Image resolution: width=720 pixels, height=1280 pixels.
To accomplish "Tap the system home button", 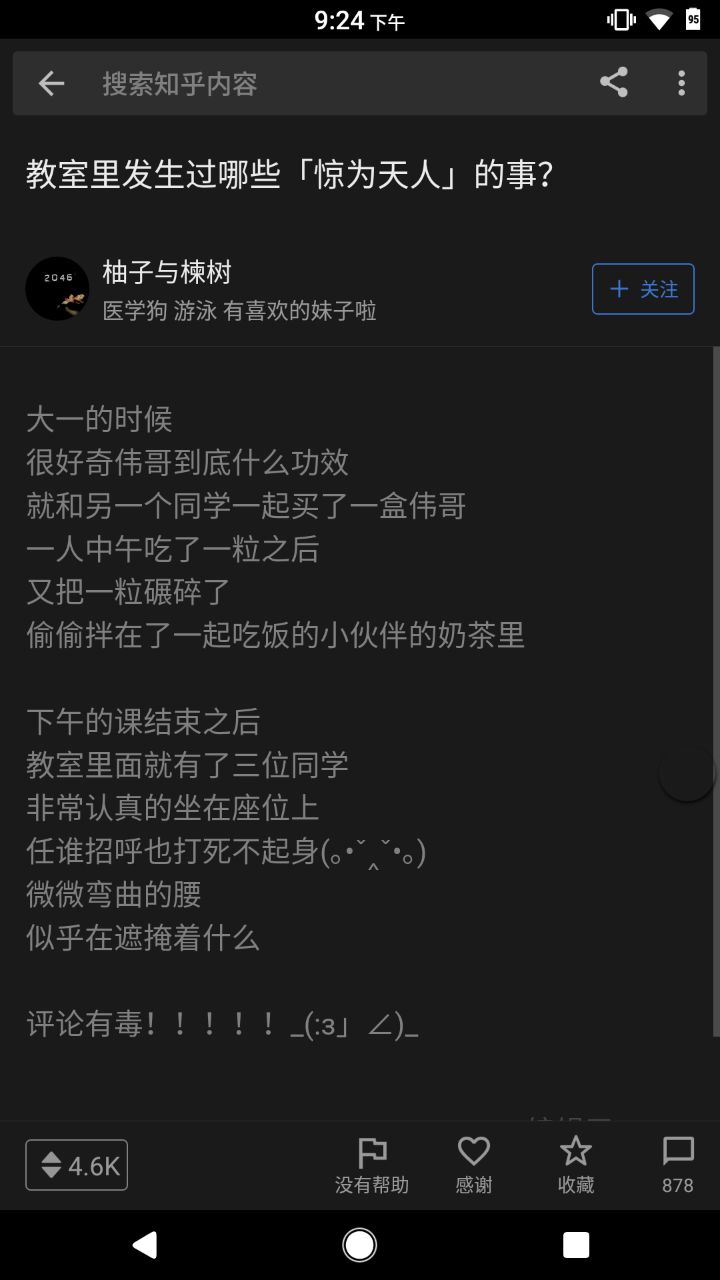I will (359, 1244).
